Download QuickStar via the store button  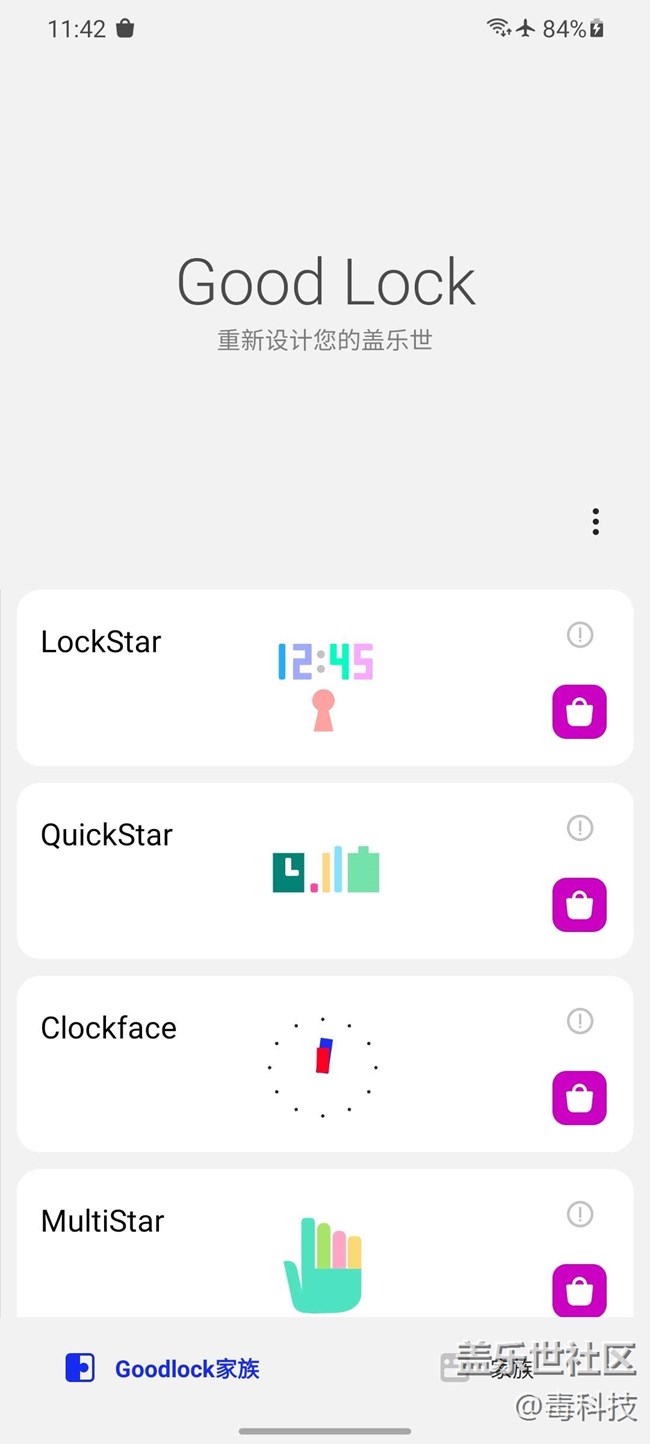tap(580, 905)
